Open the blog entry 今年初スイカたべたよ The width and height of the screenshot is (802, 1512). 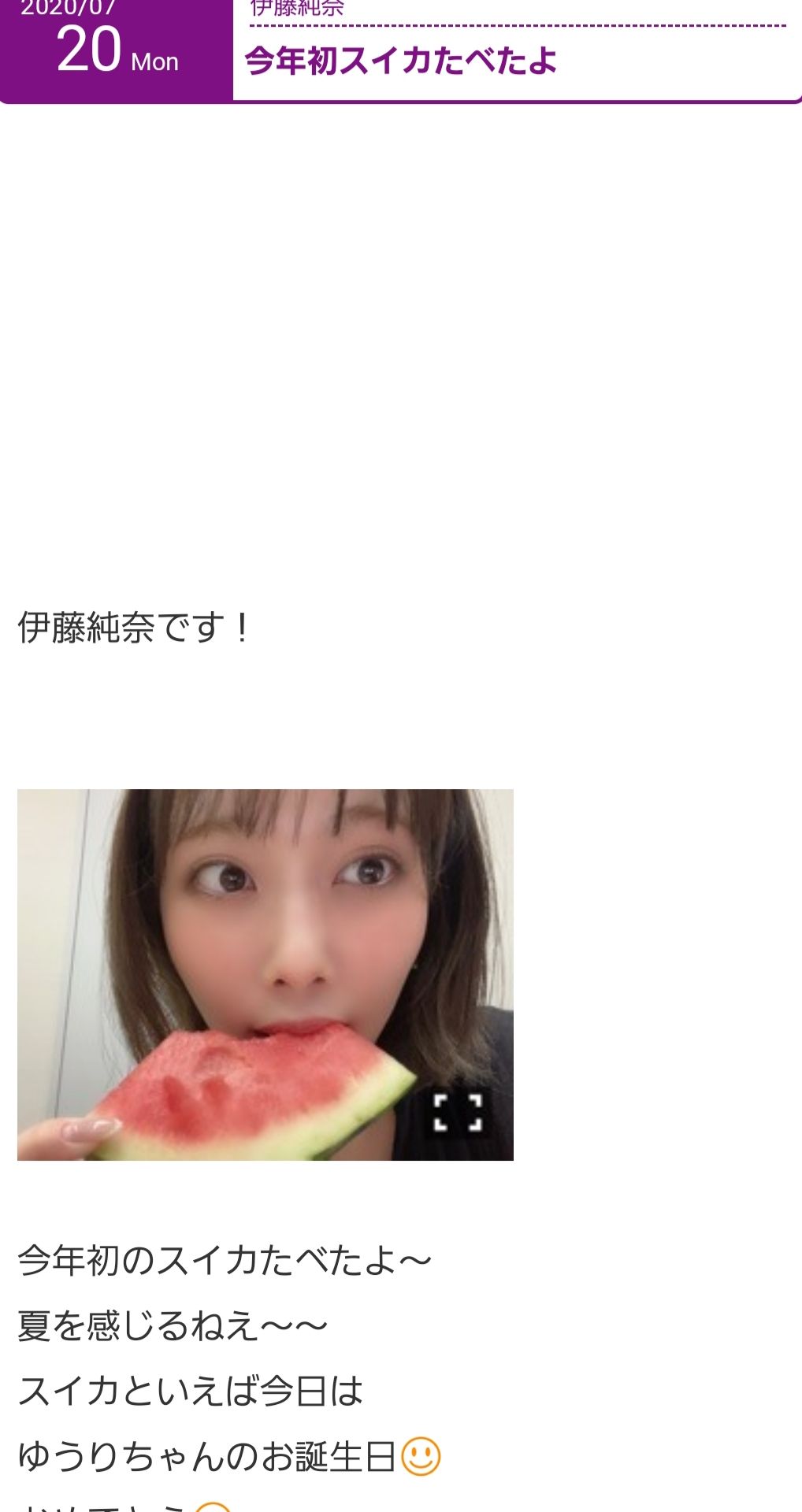pos(402,60)
